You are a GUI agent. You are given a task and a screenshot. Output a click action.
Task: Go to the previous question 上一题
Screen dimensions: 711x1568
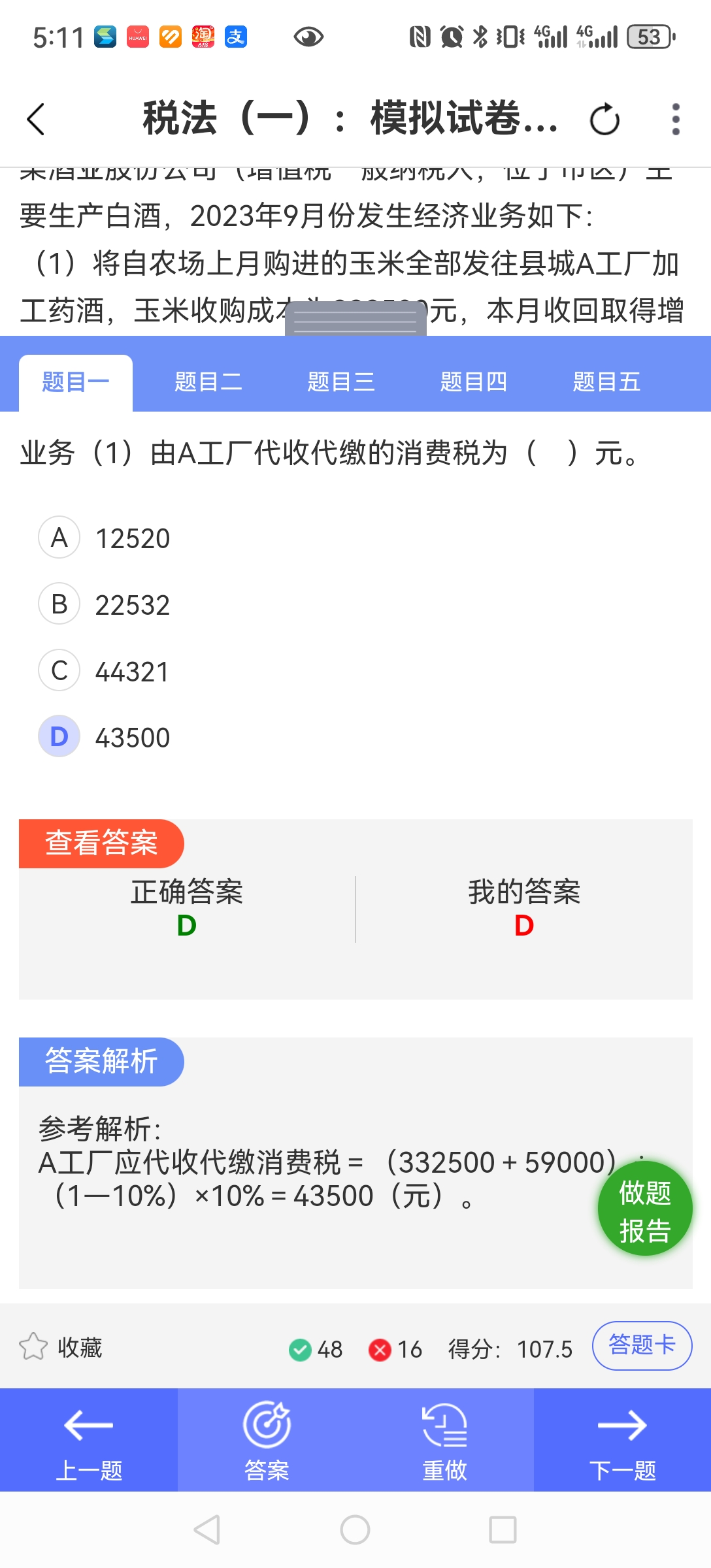pyautogui.click(x=89, y=1440)
